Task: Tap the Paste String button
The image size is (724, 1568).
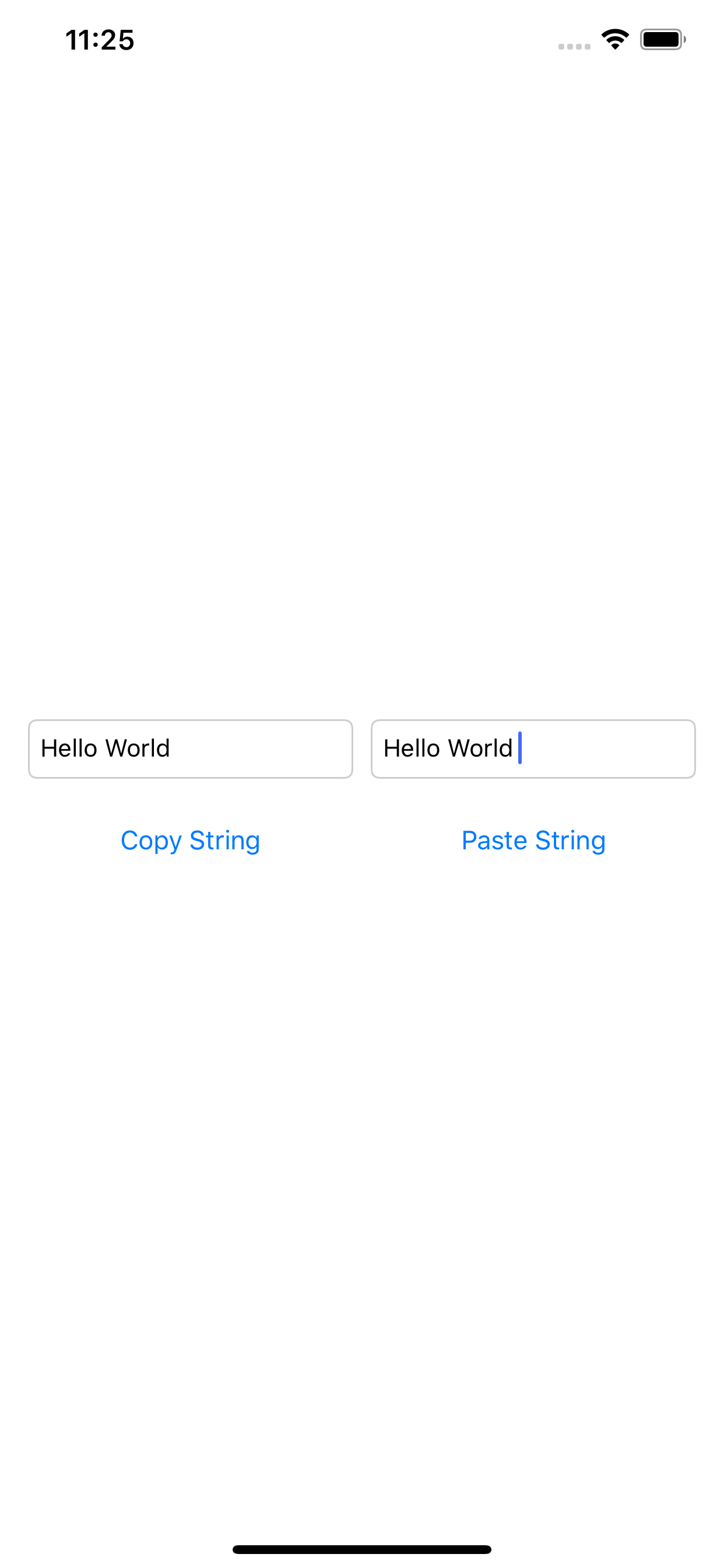Action: tap(533, 841)
